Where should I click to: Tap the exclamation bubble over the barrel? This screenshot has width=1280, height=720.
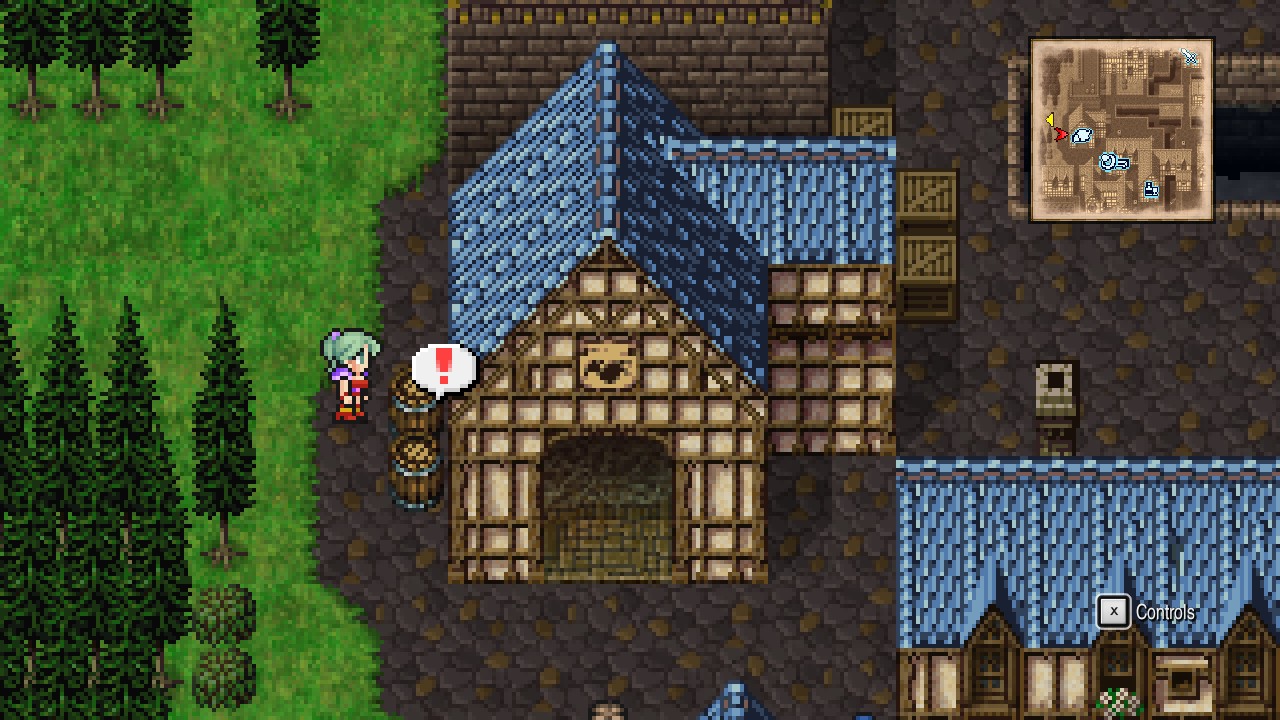tap(443, 368)
